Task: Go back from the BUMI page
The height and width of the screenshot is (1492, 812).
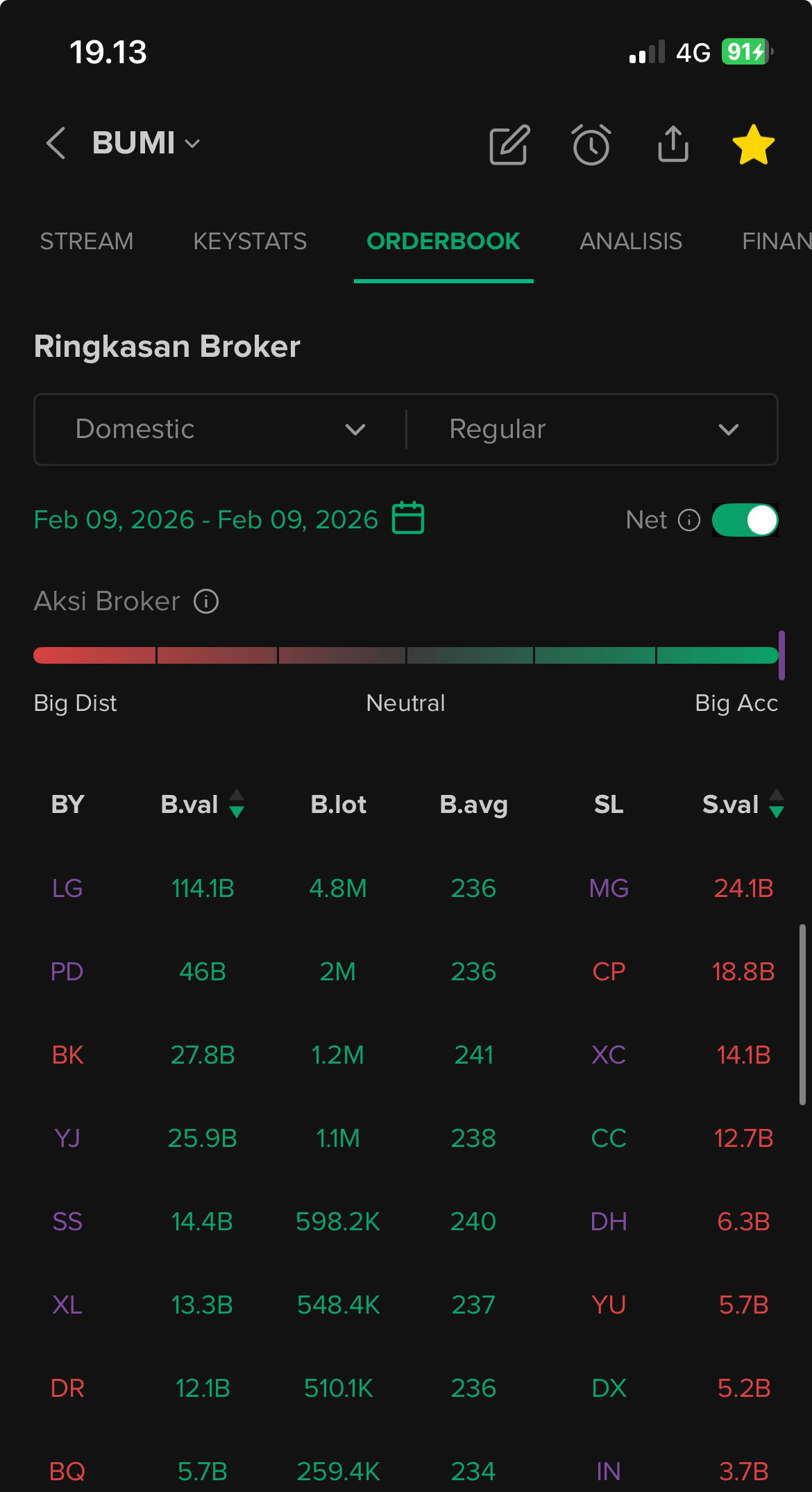Action: [56, 144]
